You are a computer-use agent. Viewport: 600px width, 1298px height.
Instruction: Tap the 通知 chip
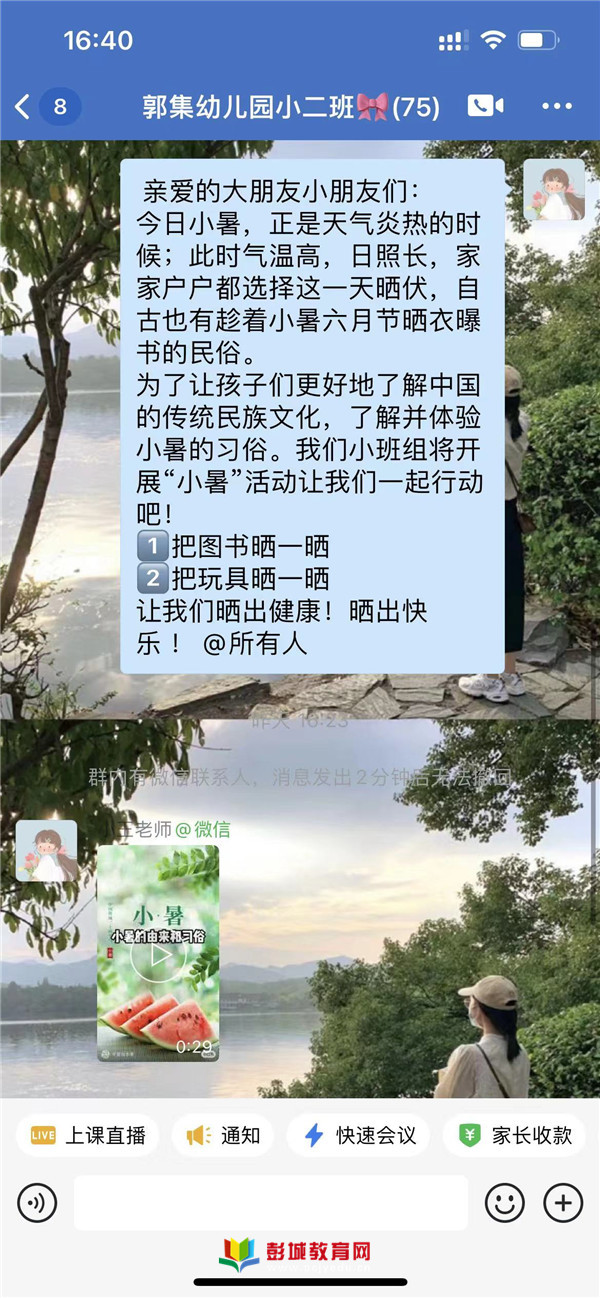tap(222, 1135)
